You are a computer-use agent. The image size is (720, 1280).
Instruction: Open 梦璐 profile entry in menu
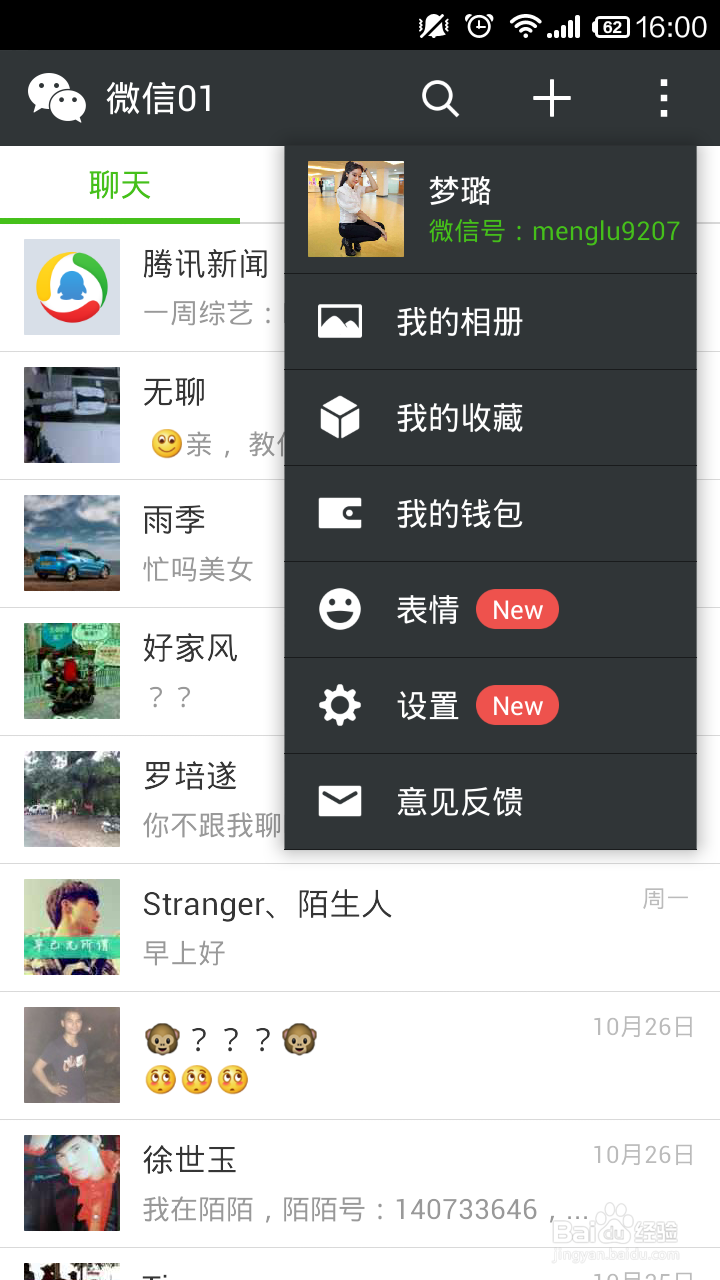(490, 210)
